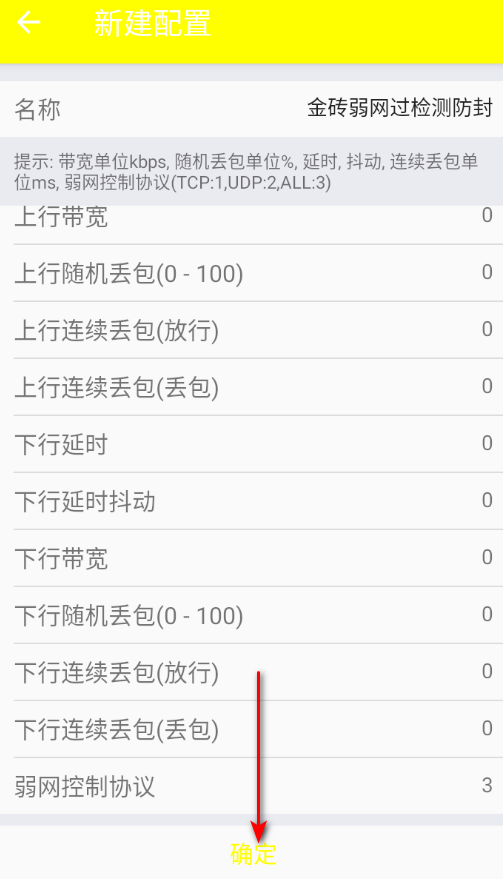The image size is (503, 879).
Task: Go back from 新建配置 screen
Action: pos(29,22)
